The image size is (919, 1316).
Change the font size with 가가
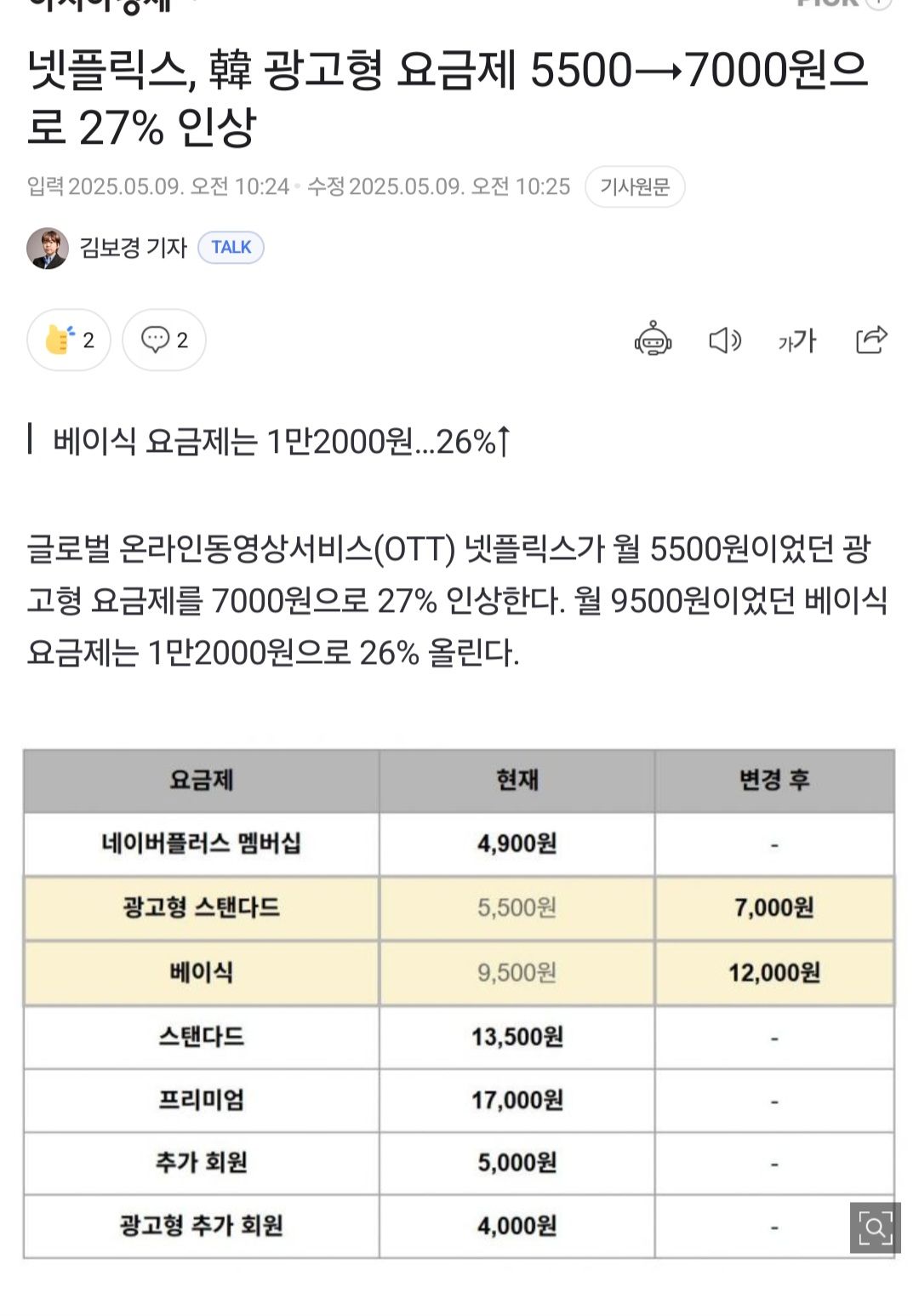pos(796,340)
